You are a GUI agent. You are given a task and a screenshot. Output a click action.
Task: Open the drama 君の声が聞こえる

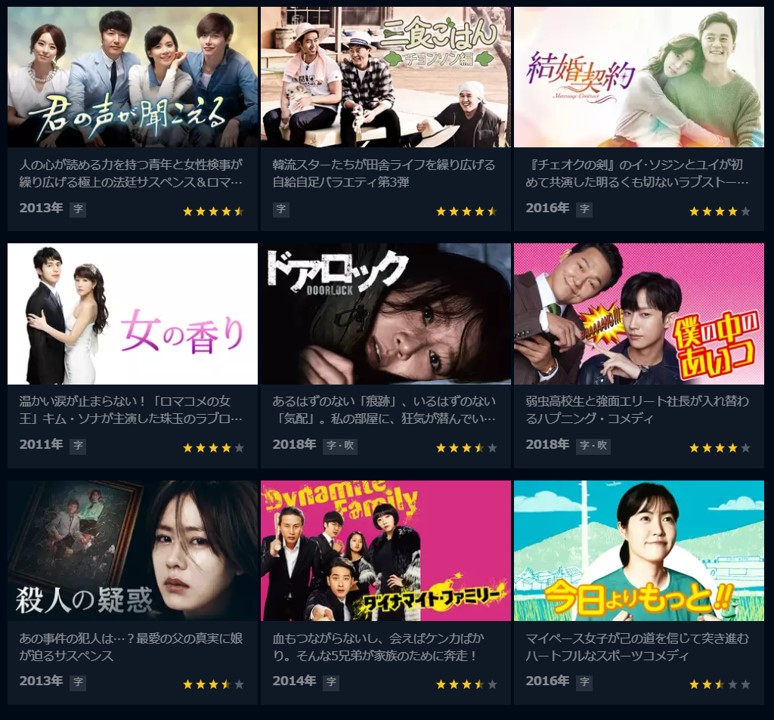[132, 78]
